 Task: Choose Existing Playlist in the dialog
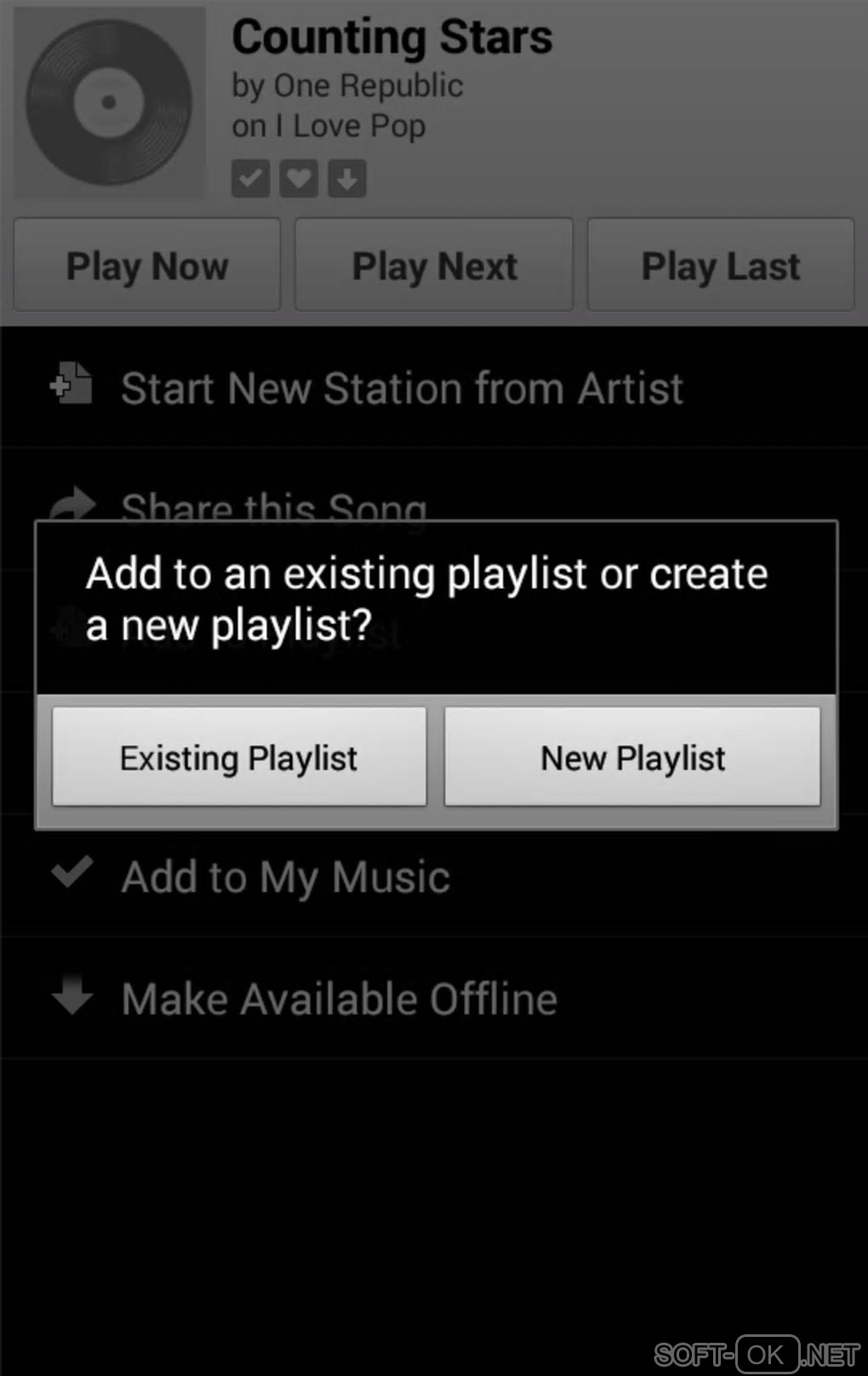click(x=239, y=757)
